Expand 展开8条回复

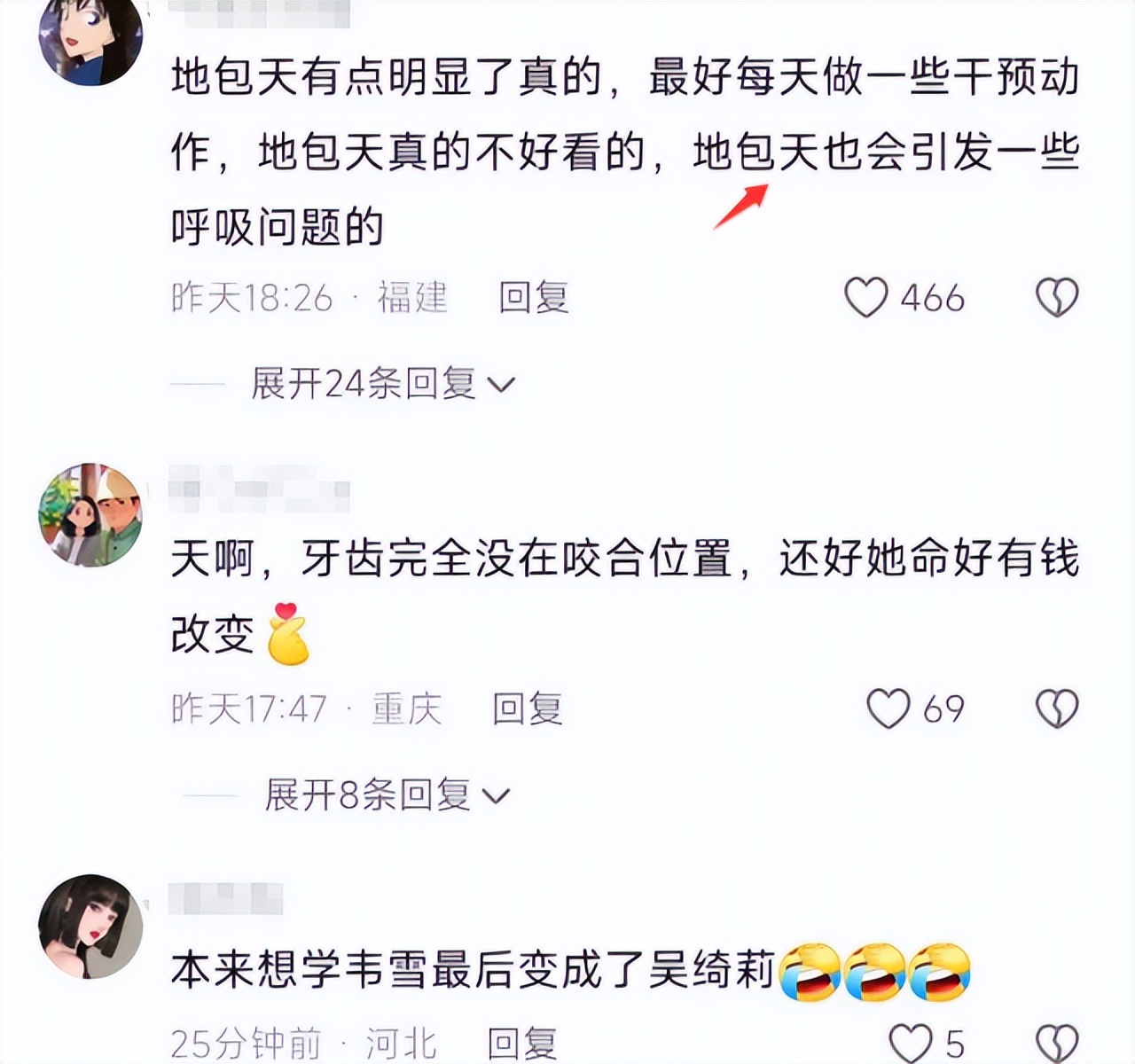pyautogui.click(x=387, y=795)
